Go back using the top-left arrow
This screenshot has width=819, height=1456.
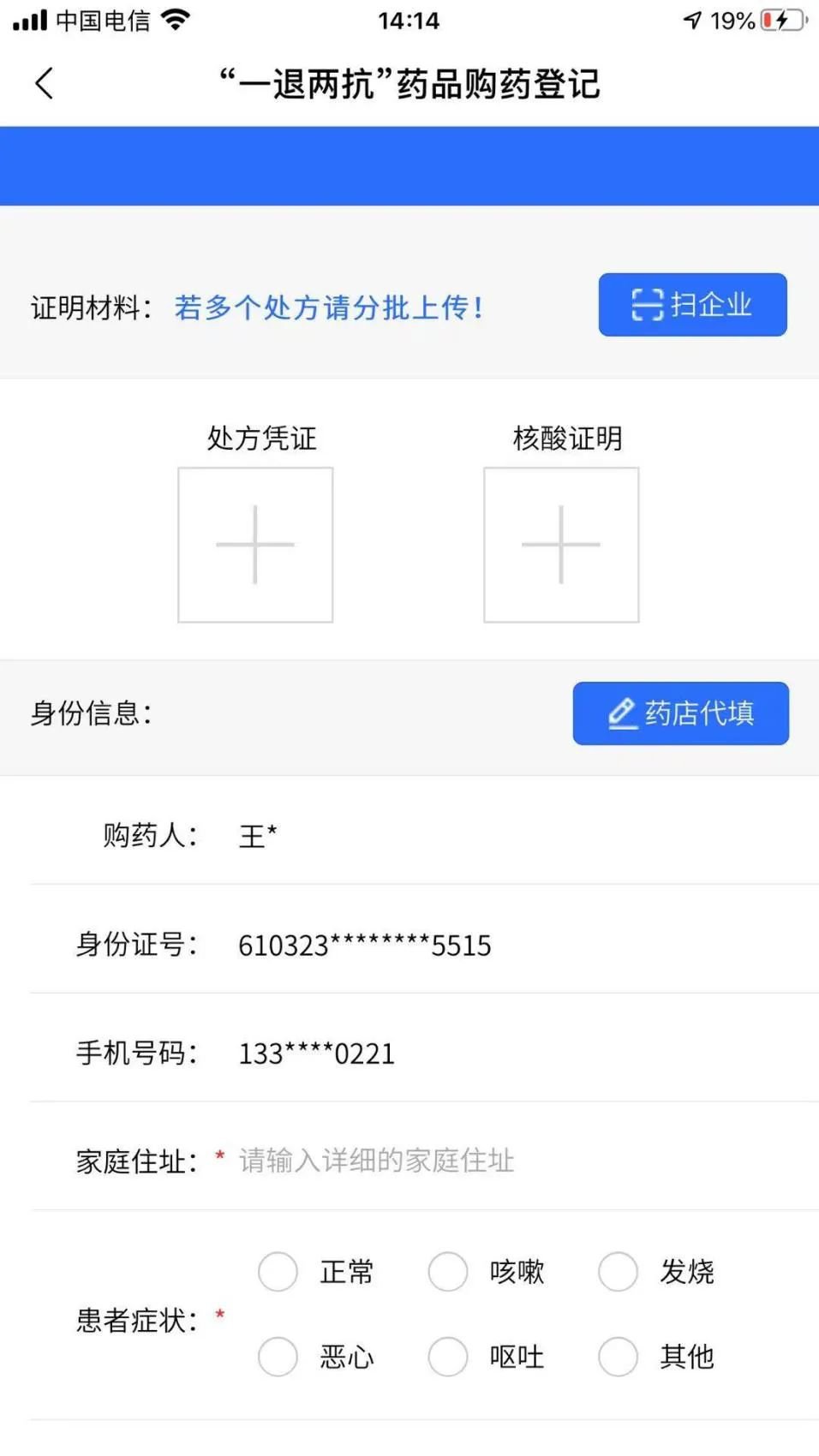45,84
